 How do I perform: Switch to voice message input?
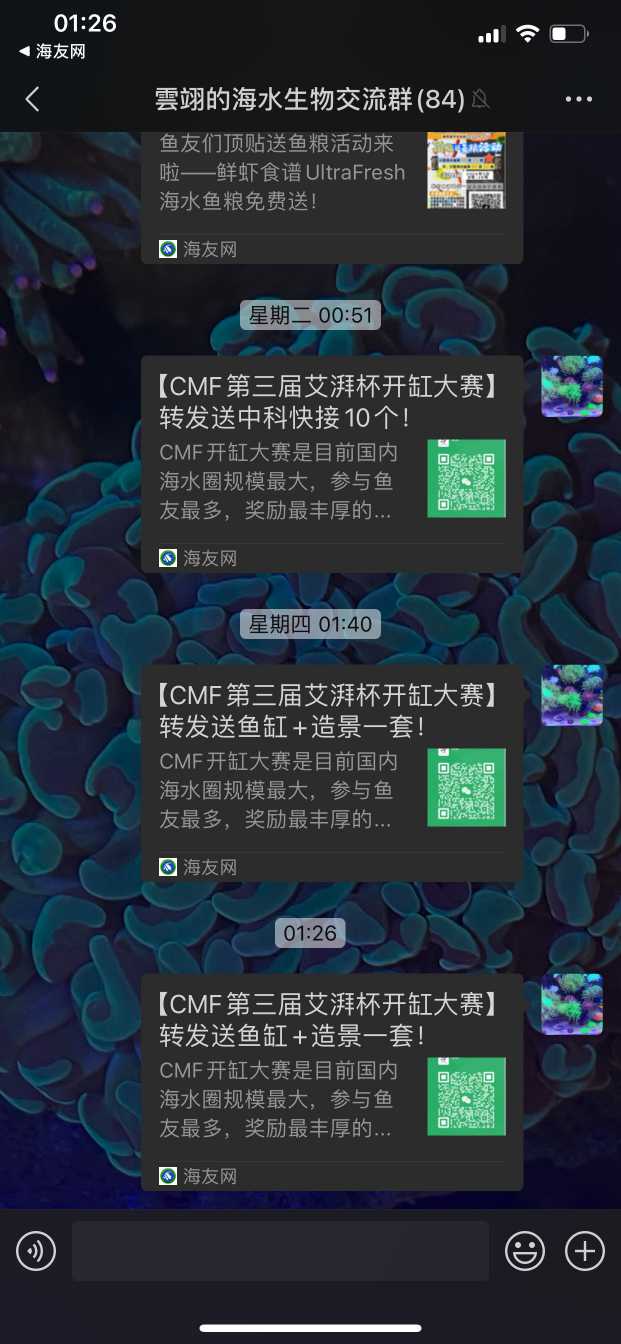36,1250
